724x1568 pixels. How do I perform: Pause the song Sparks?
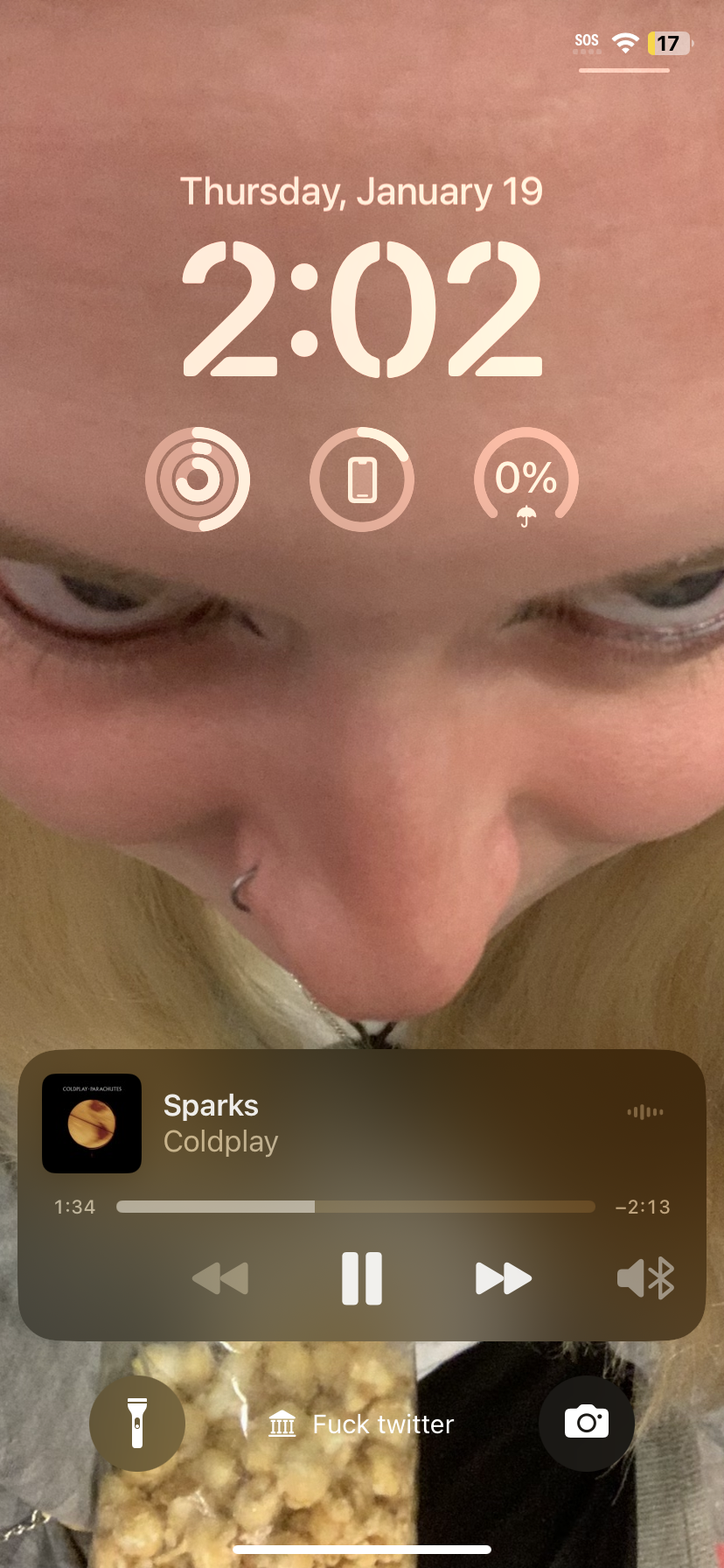[362, 1278]
